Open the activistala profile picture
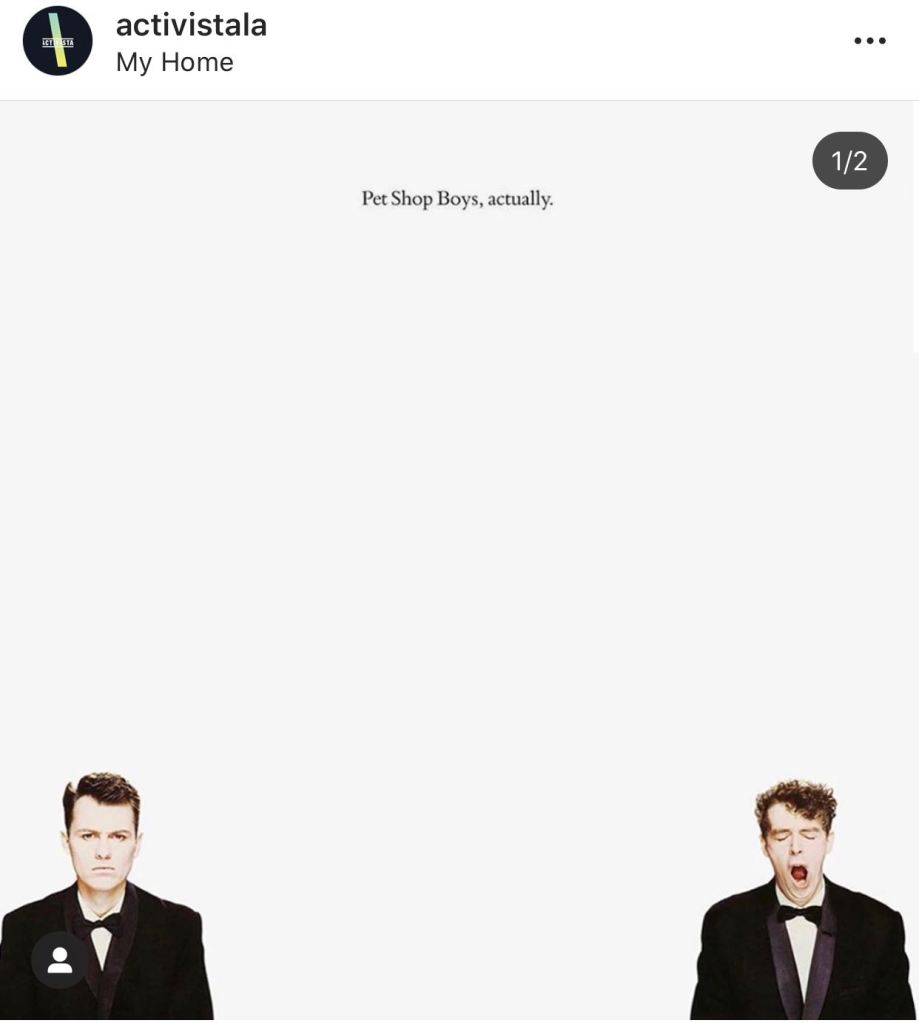The width and height of the screenshot is (919, 1023). 57,42
